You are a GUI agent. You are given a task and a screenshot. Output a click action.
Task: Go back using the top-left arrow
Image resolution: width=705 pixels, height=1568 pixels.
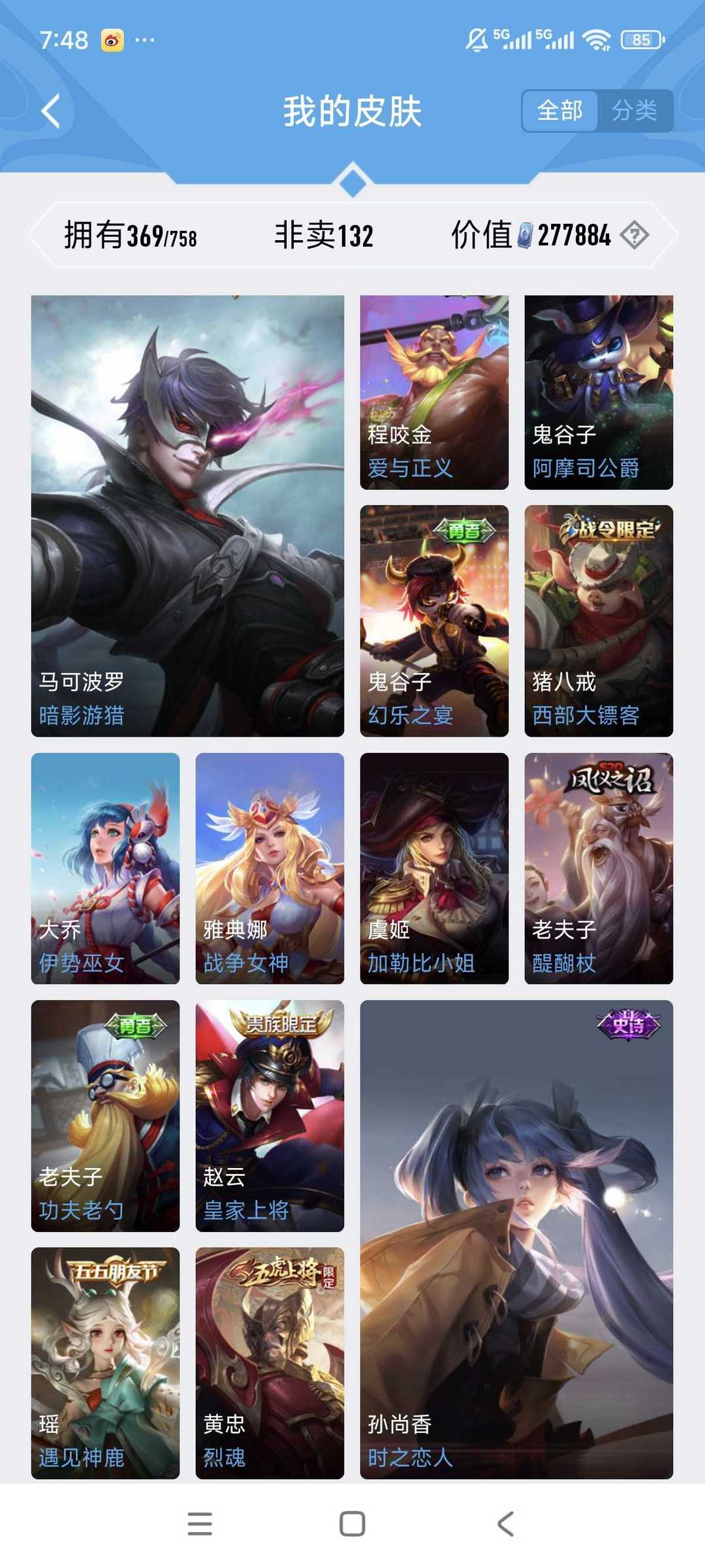(51, 111)
